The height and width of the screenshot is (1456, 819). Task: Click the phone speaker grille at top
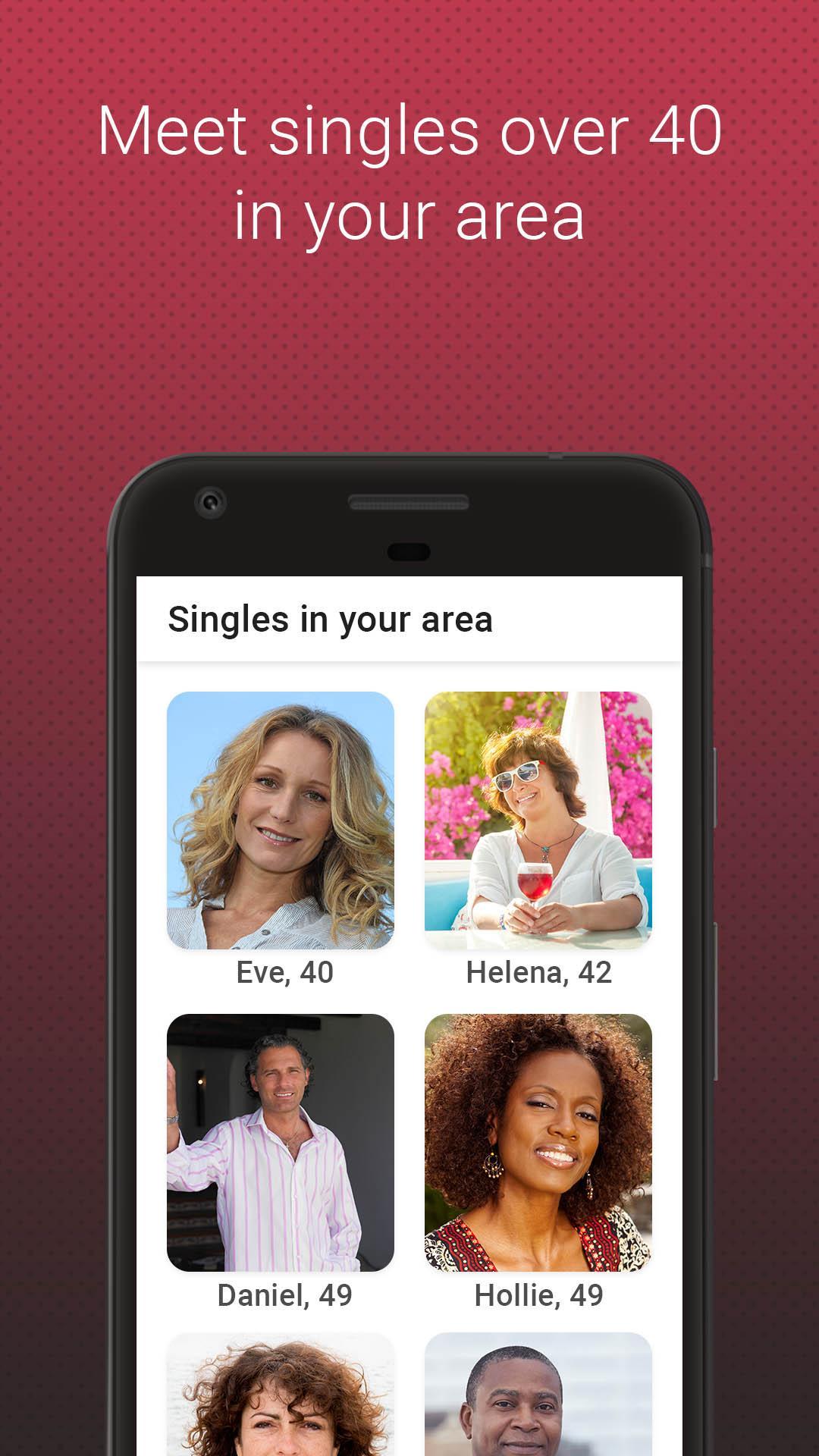pos(409,500)
